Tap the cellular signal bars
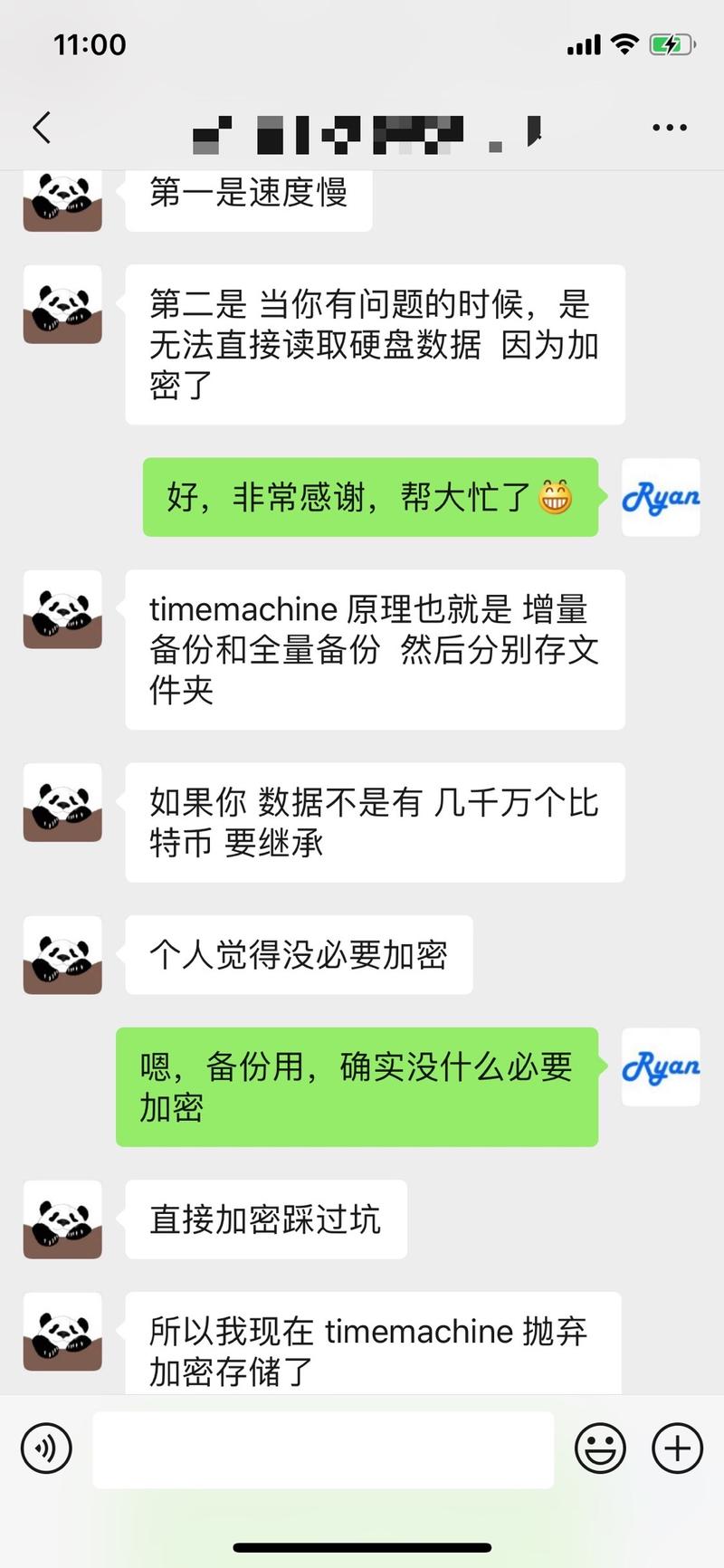 point(582,43)
